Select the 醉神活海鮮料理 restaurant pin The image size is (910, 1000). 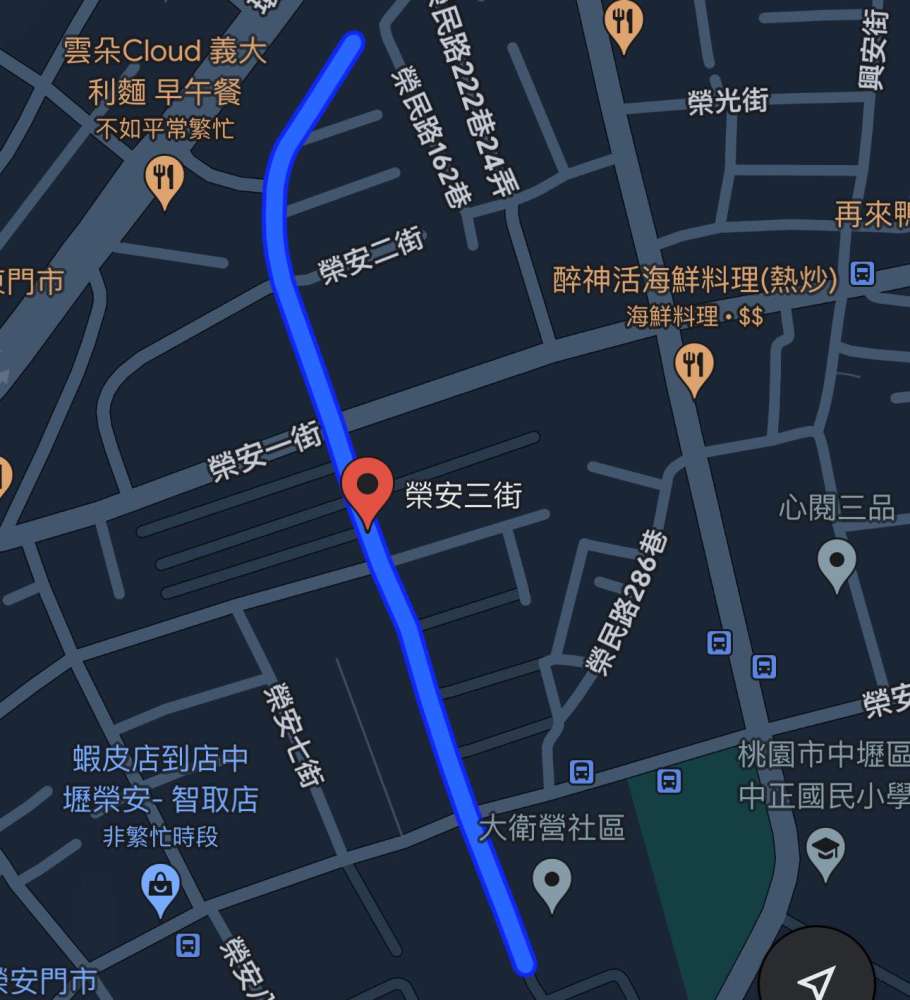coord(693,367)
